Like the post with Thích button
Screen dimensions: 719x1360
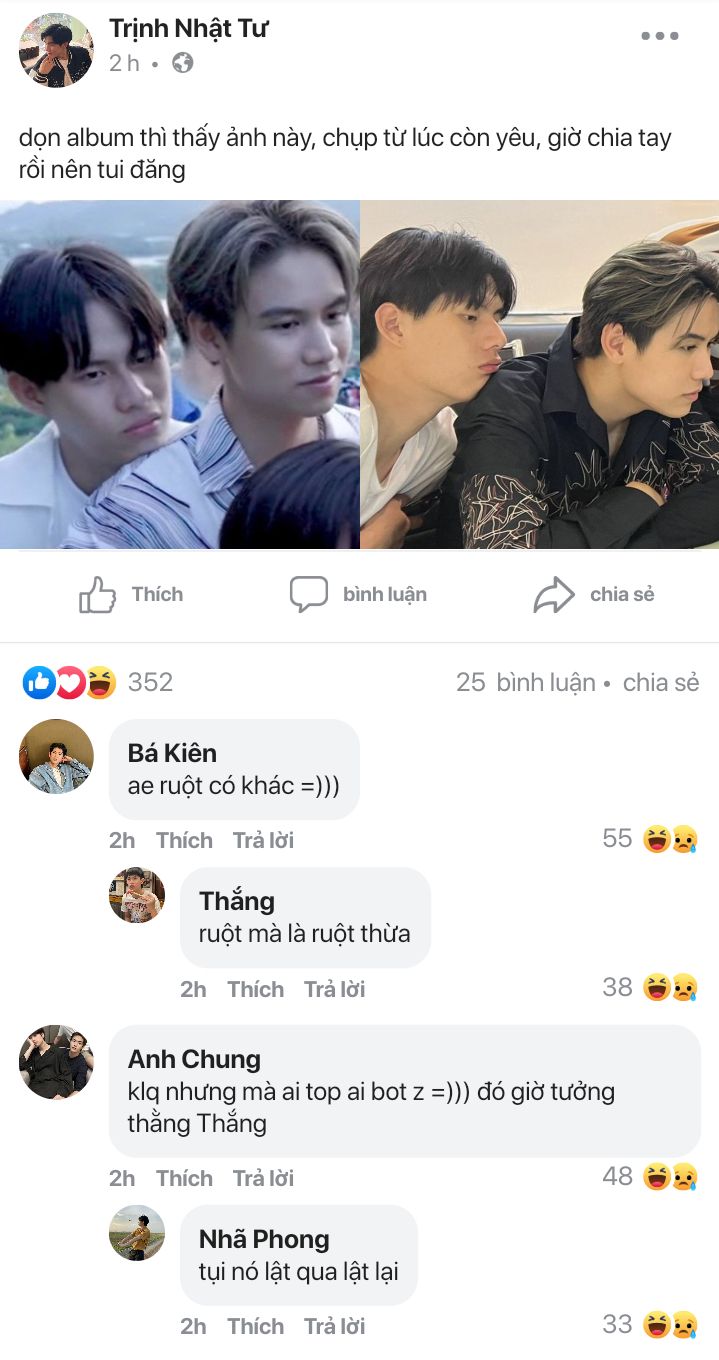point(131,594)
